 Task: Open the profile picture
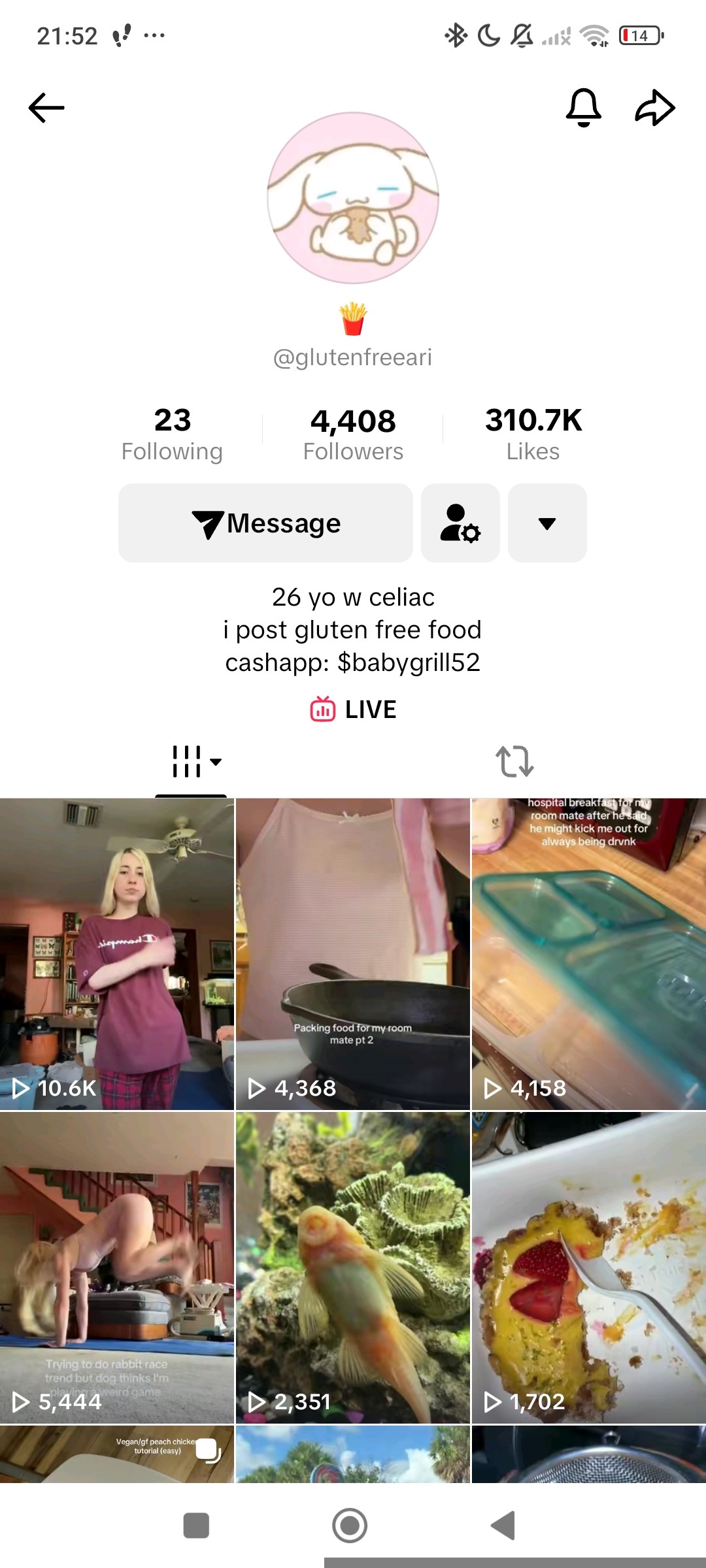[x=353, y=198]
